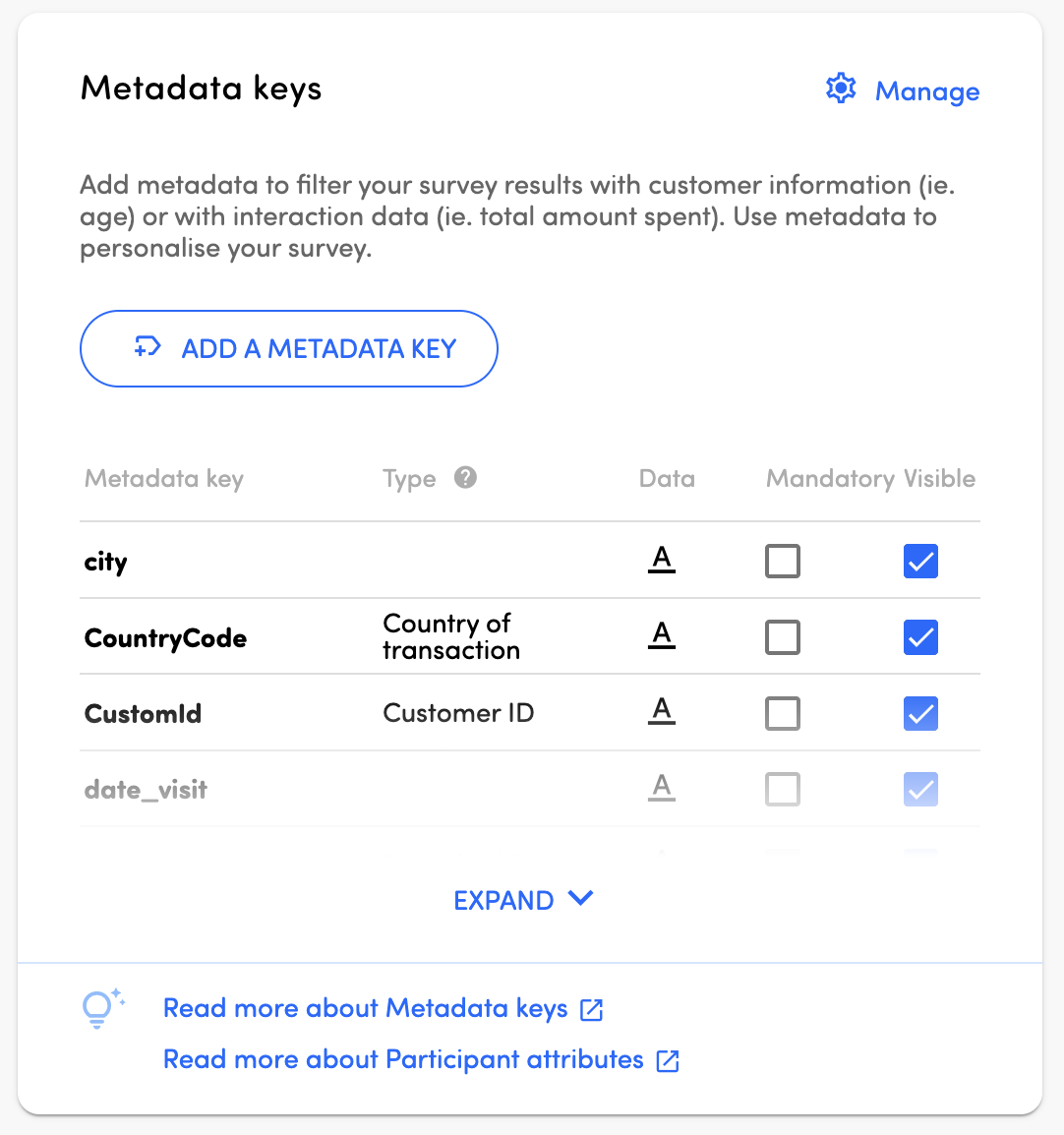Open the Type help question mark
The image size is (1064, 1135).
coord(466,478)
